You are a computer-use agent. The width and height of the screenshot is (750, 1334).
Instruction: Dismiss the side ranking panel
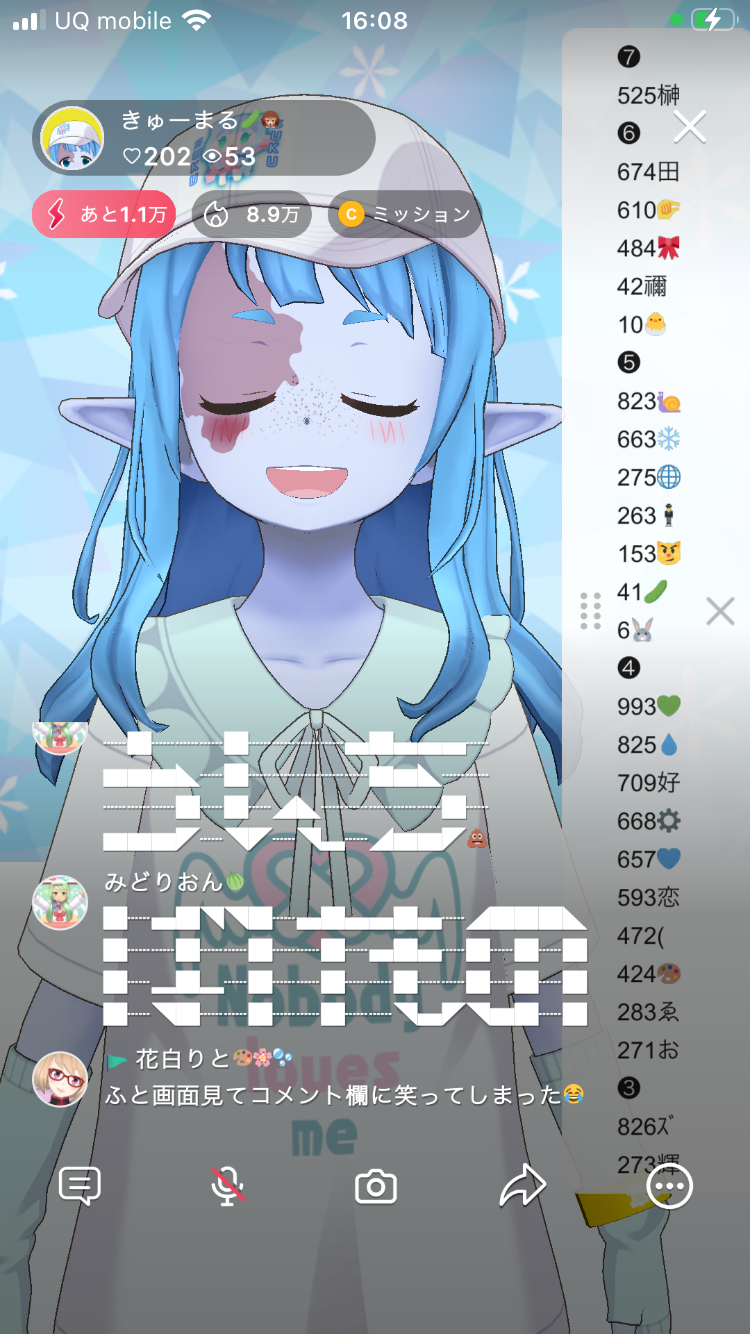[x=720, y=611]
